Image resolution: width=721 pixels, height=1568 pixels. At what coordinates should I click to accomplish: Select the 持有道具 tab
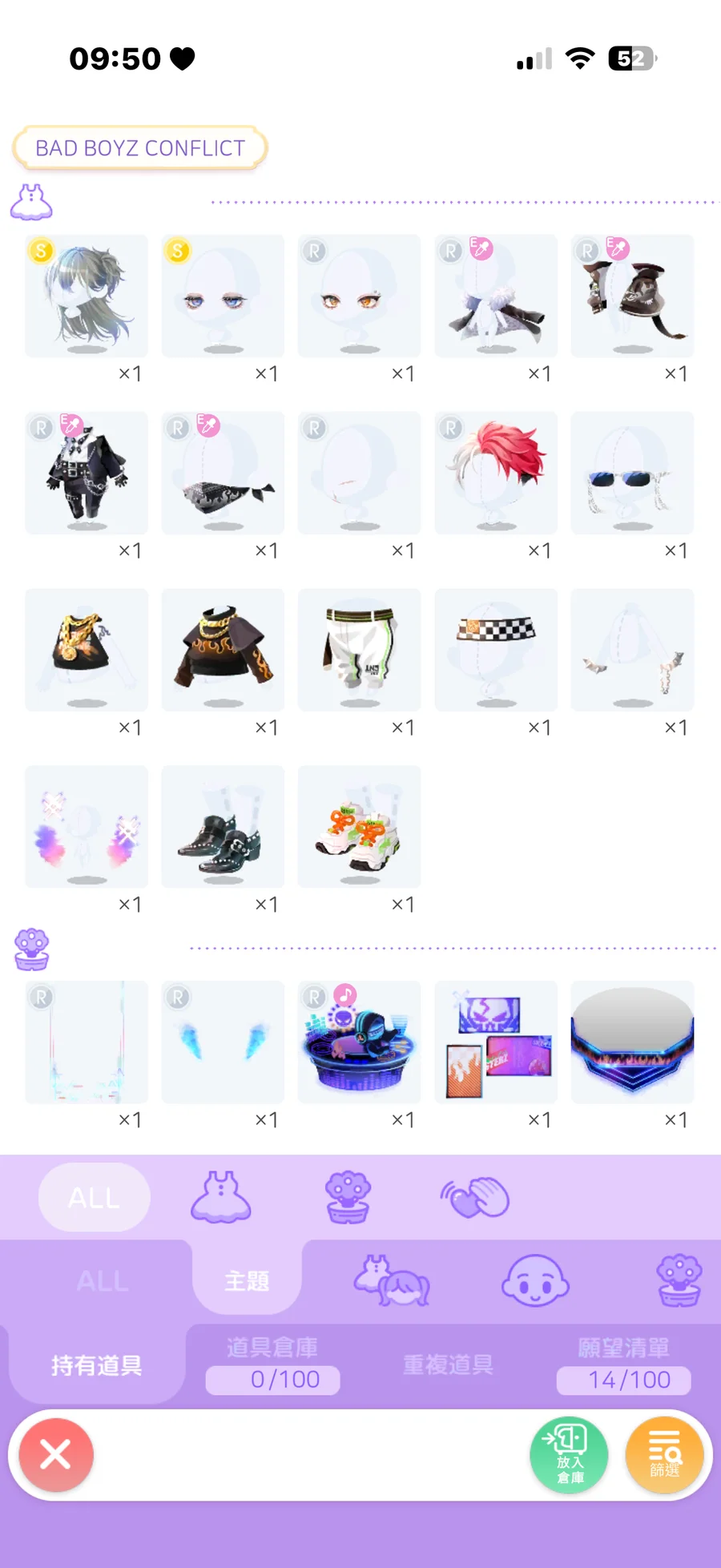click(x=96, y=1364)
